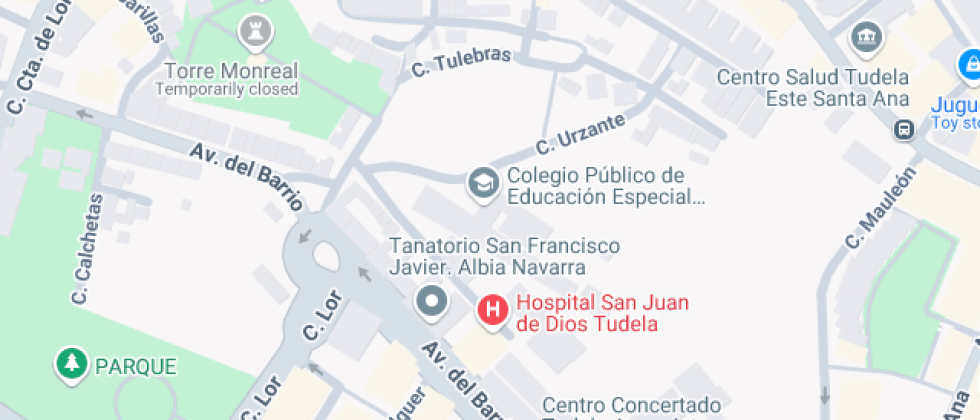Open the toy store shopping pin
This screenshot has height=420, width=980.
click(x=969, y=66)
